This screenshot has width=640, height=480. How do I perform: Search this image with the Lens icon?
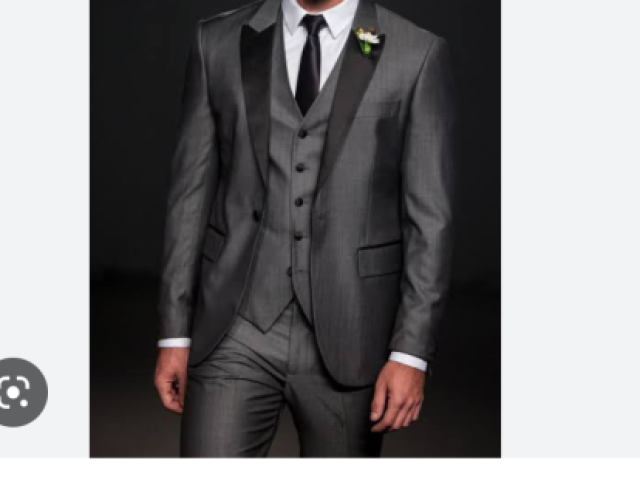[x=14, y=392]
